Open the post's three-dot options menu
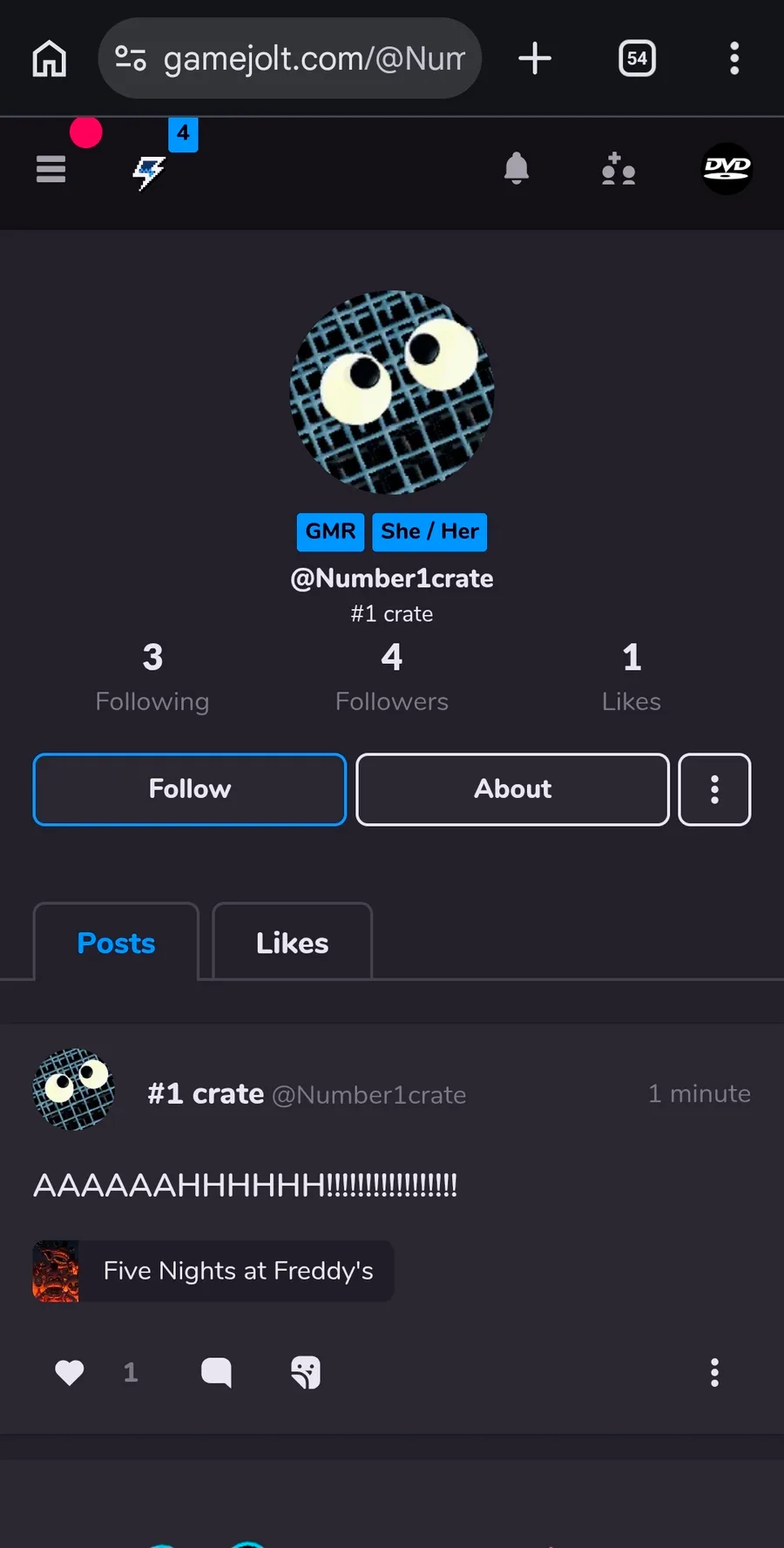784x1548 pixels. tap(714, 1373)
